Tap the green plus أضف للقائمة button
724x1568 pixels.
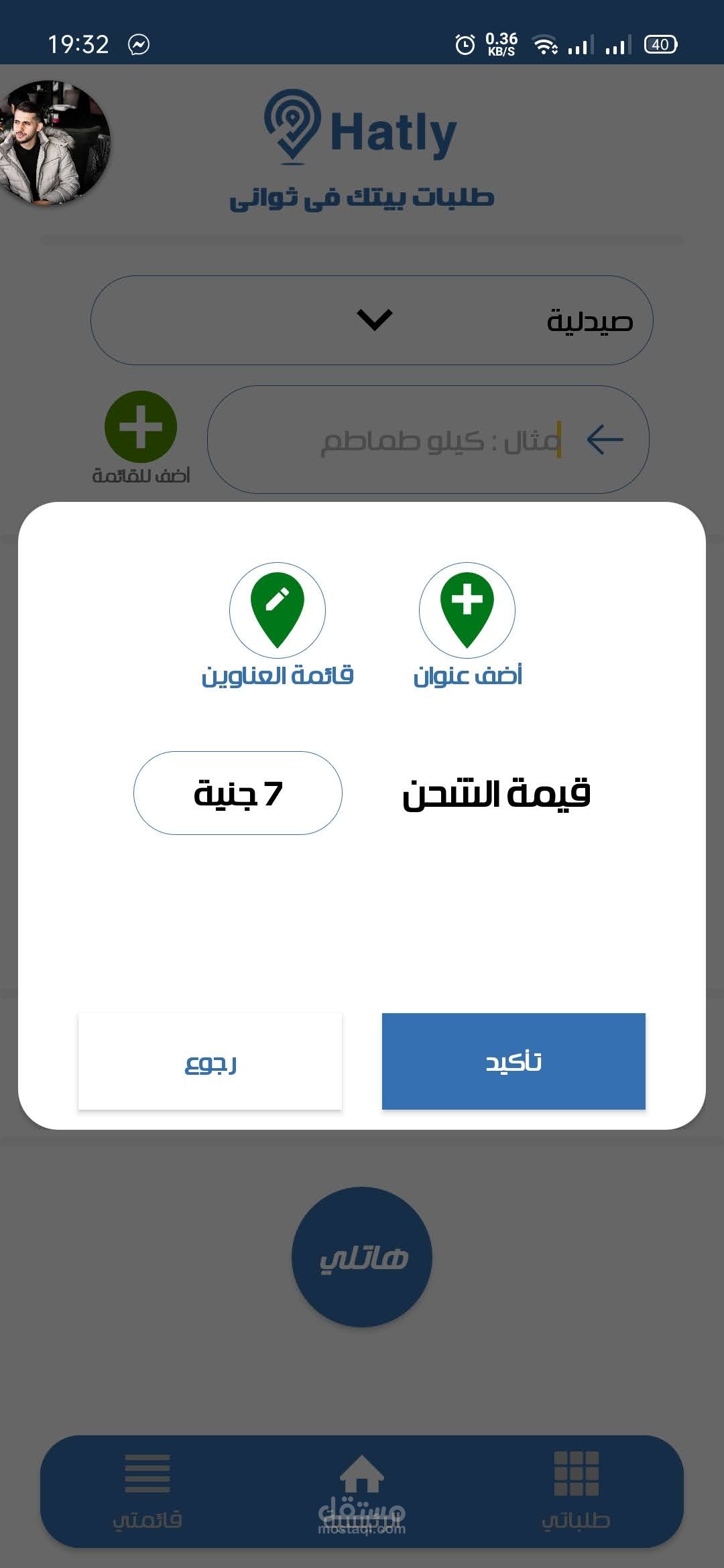click(x=141, y=427)
